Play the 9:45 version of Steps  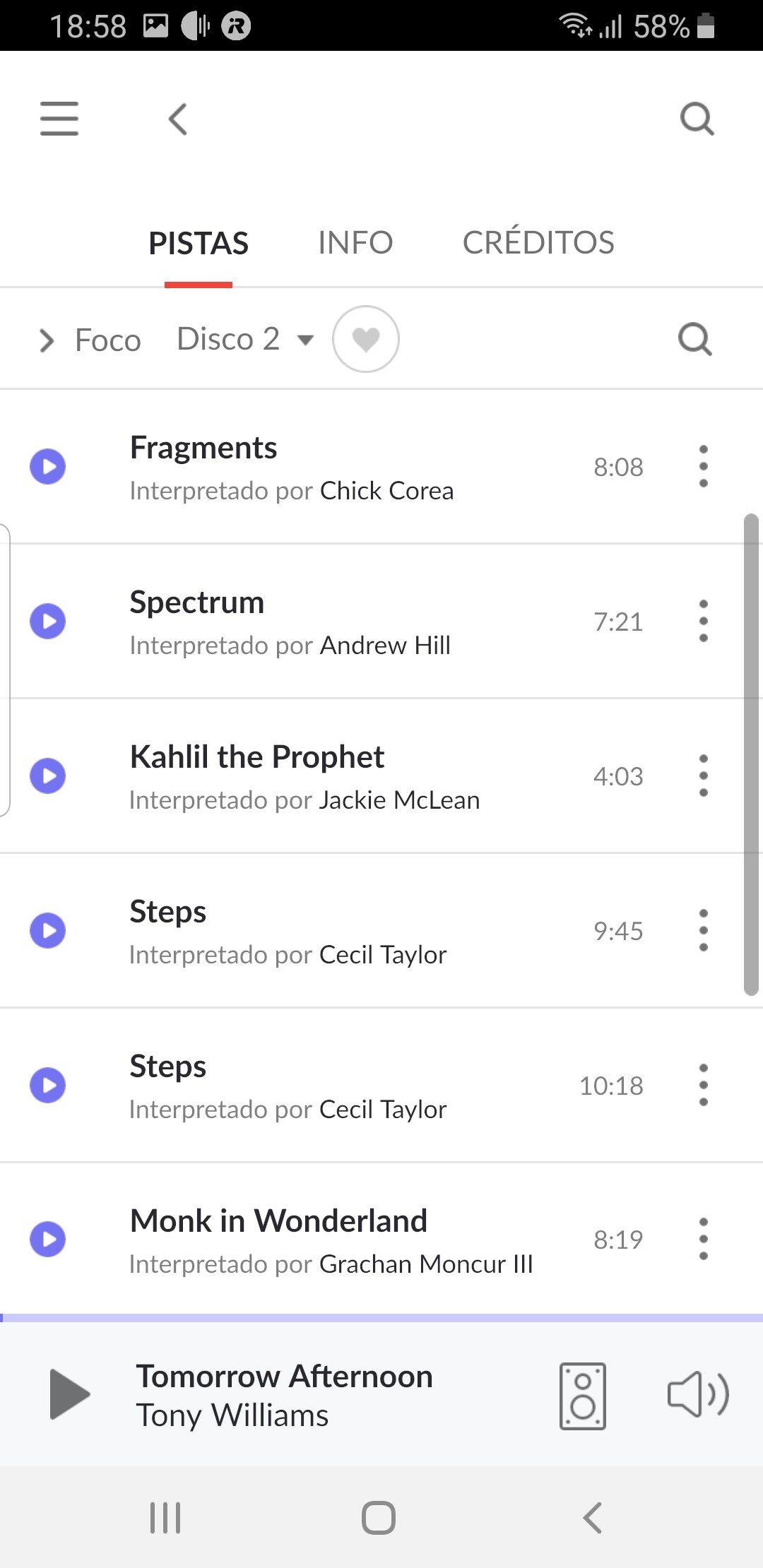(48, 931)
